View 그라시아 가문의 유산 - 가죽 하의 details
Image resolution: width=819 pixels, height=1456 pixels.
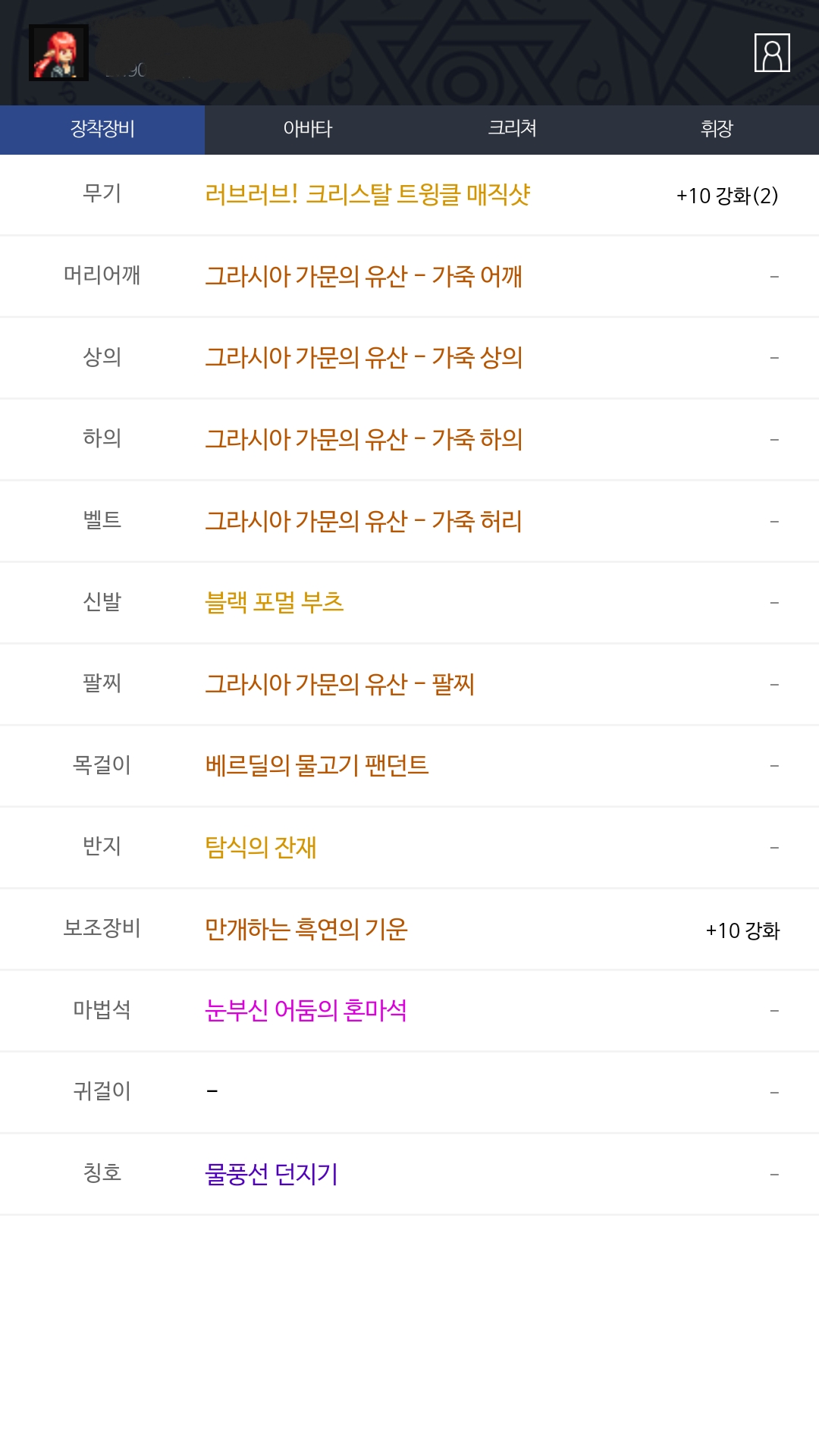tap(363, 439)
